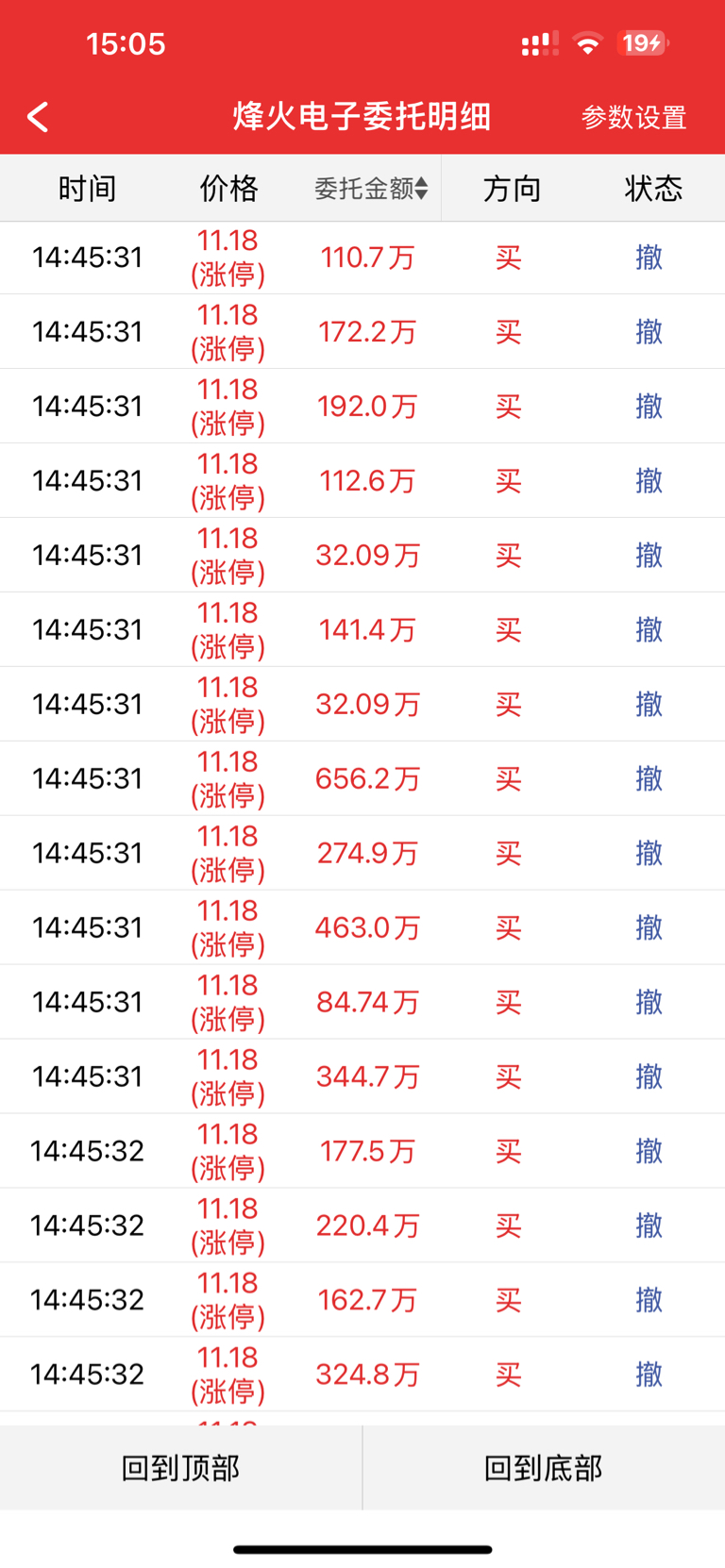Sort by 委托金额 column header

(x=371, y=189)
